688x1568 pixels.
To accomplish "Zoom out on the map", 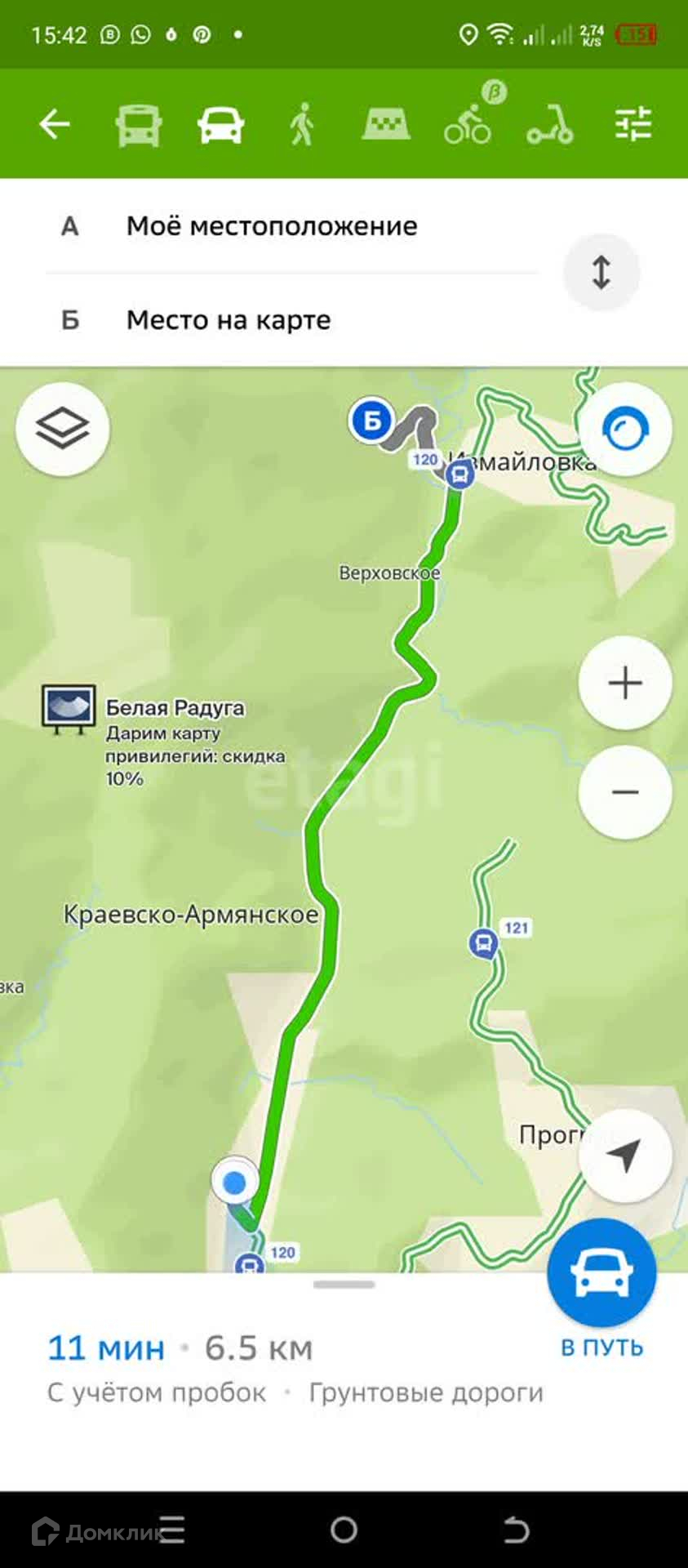I will (x=625, y=792).
